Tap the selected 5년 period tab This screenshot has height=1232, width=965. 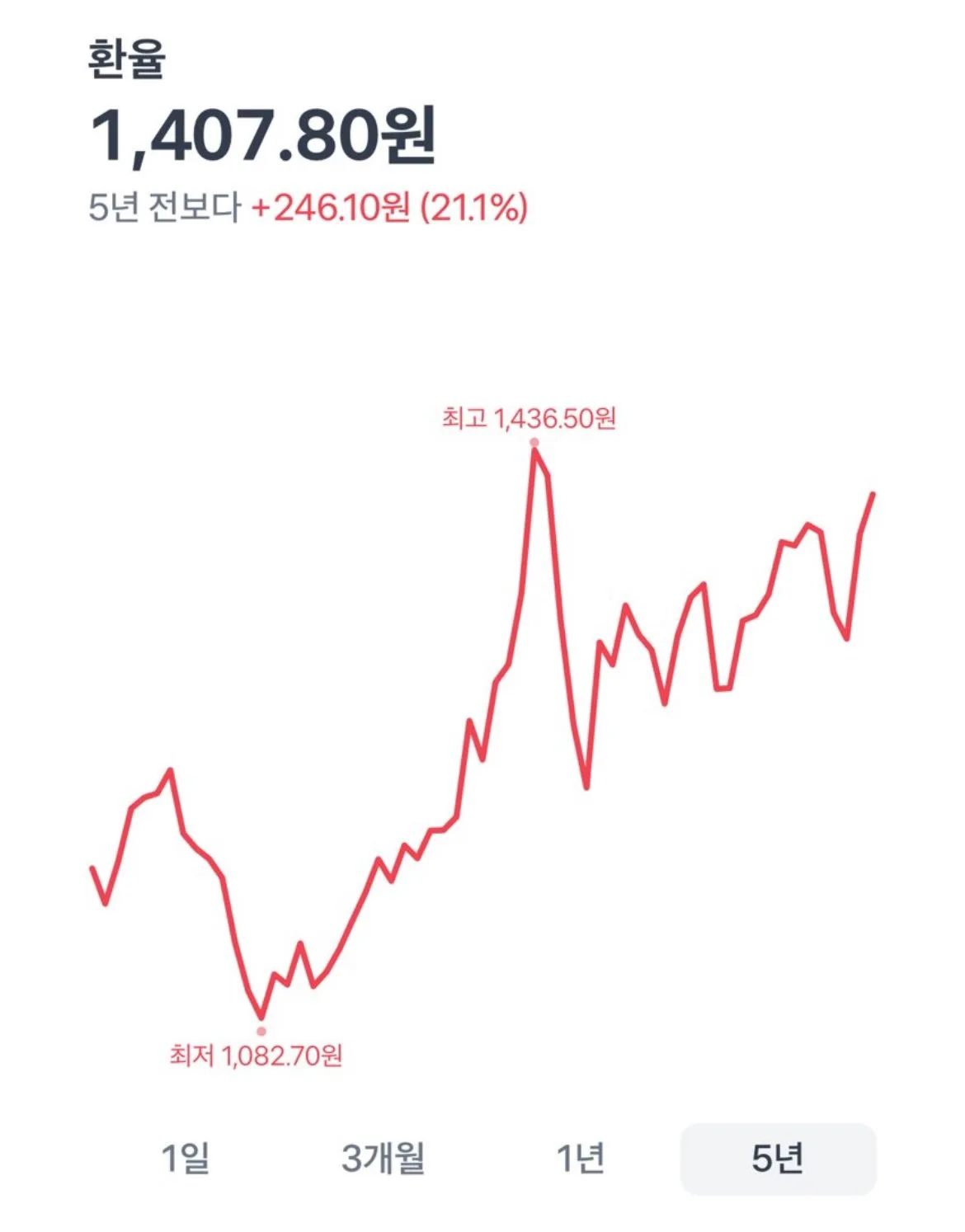pos(778,1158)
